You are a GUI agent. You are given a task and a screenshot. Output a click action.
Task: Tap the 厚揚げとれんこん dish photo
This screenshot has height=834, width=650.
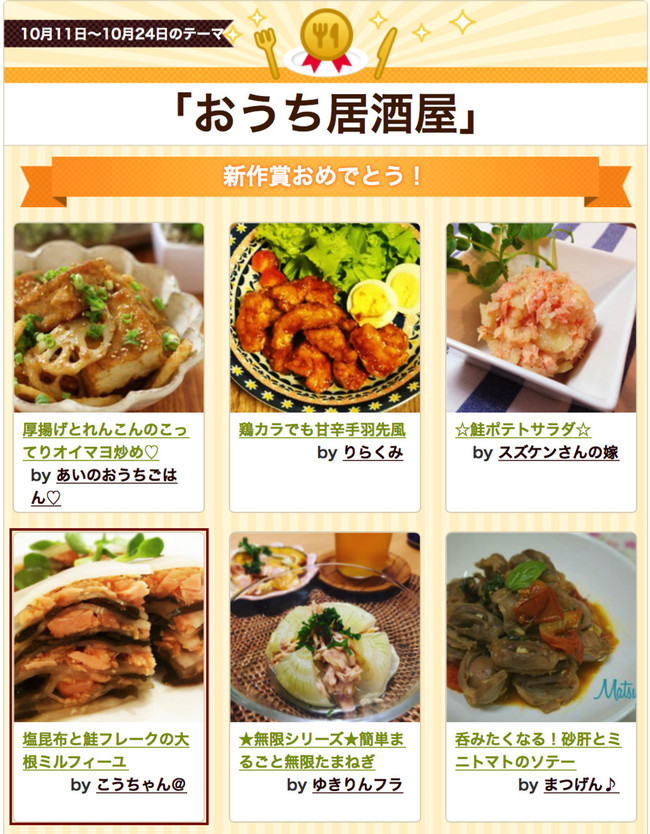click(x=108, y=316)
